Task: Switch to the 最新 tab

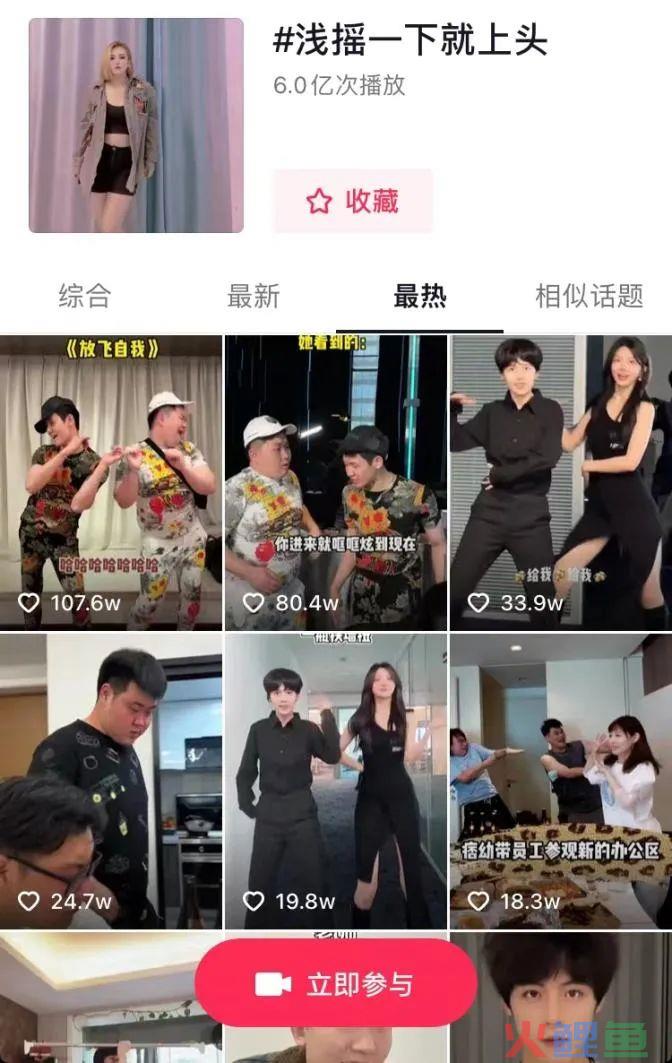Action: coord(253,296)
